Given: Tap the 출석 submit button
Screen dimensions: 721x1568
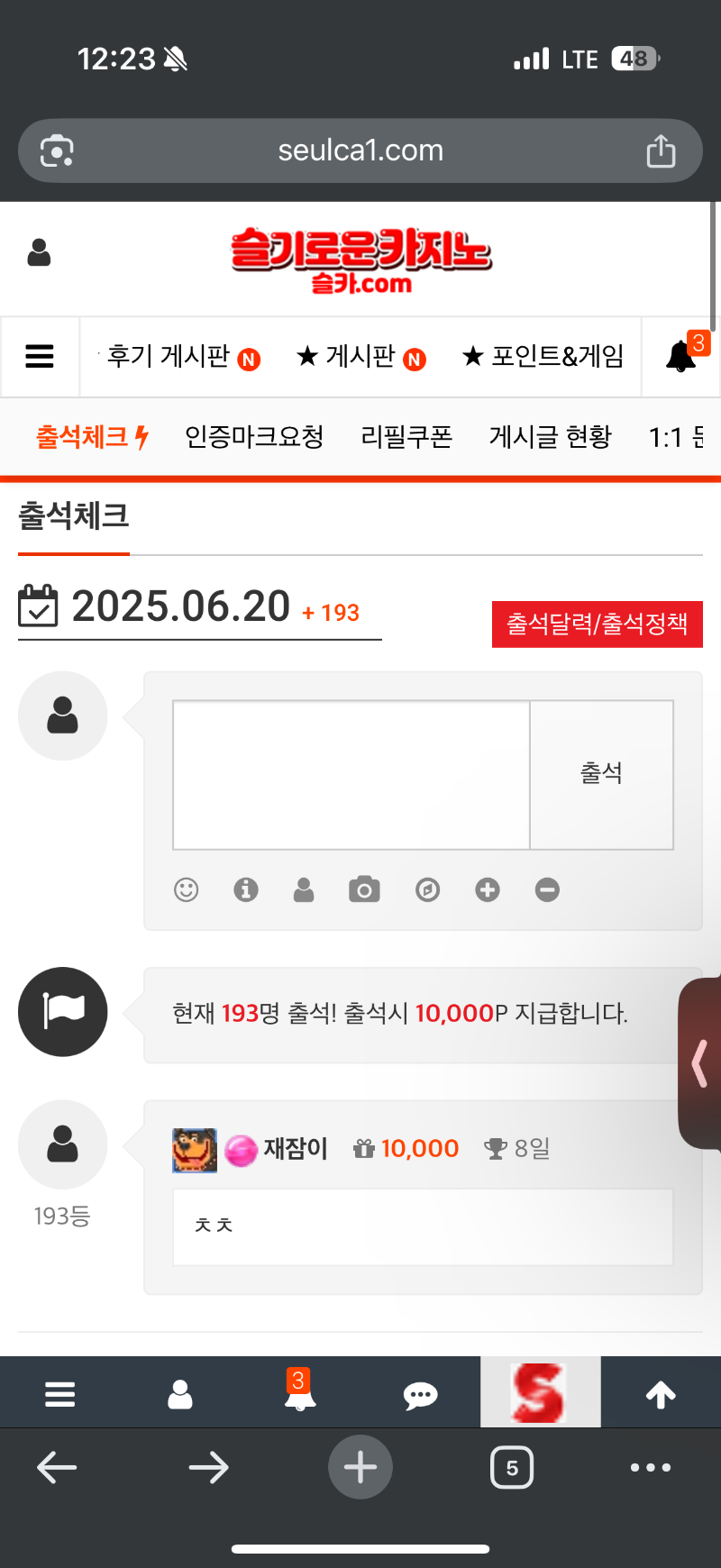Looking at the screenshot, I should (x=601, y=774).
